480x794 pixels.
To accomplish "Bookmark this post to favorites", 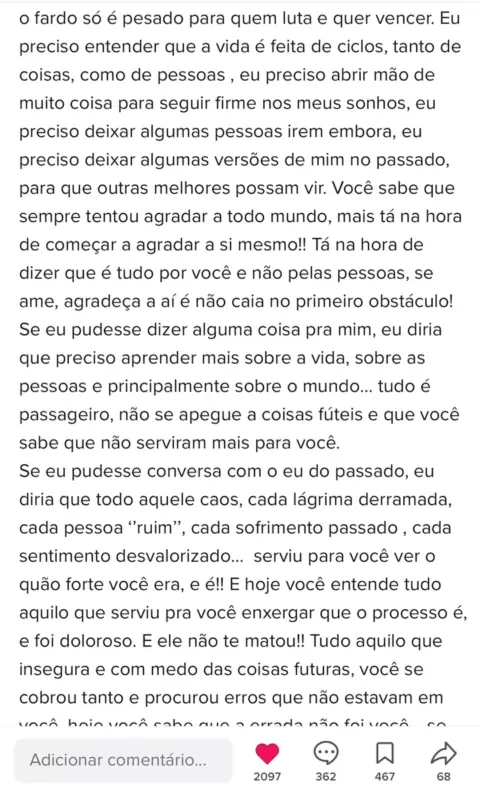I will (x=385, y=753).
